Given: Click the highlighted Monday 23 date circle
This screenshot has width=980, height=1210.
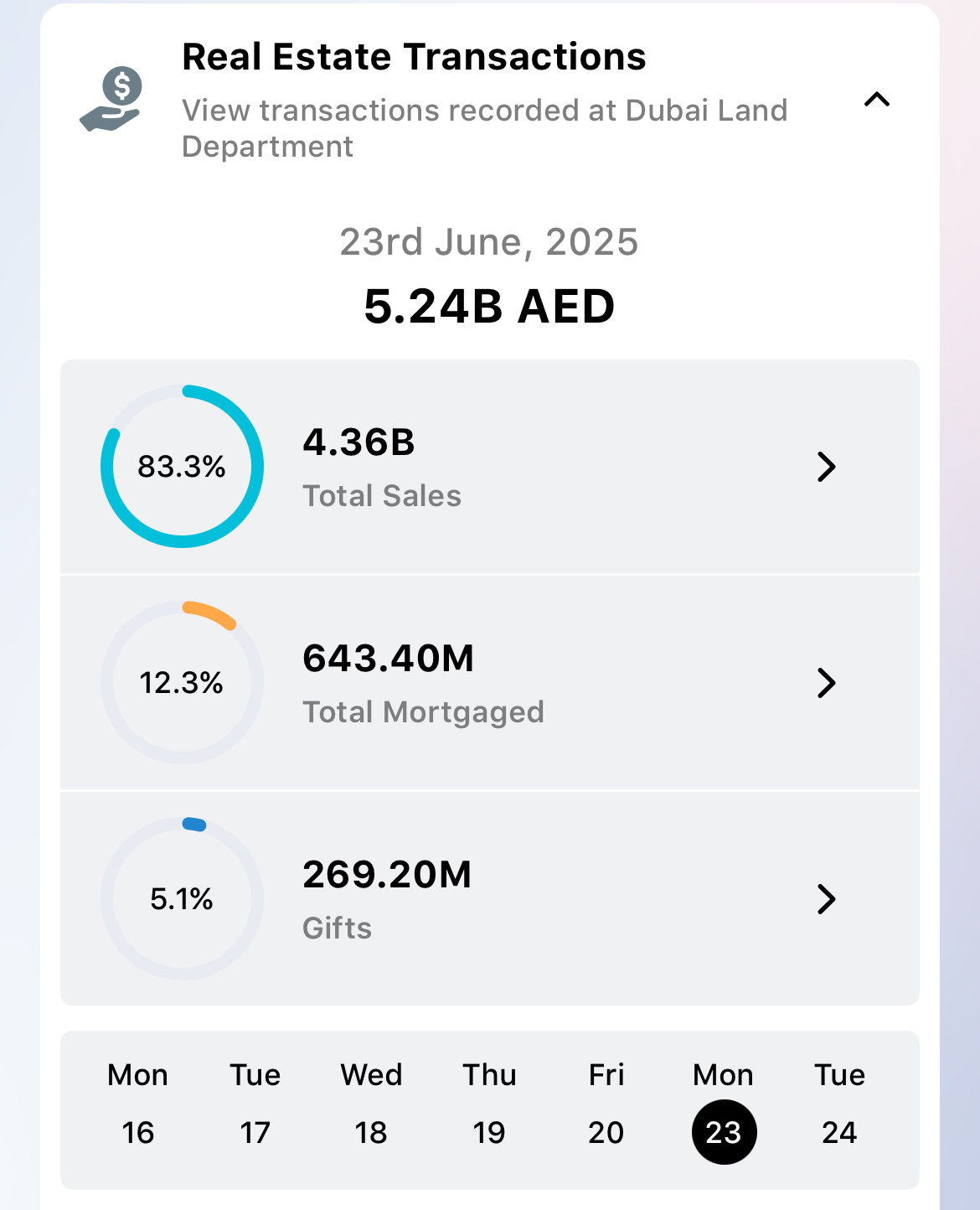Looking at the screenshot, I should pyautogui.click(x=724, y=1131).
